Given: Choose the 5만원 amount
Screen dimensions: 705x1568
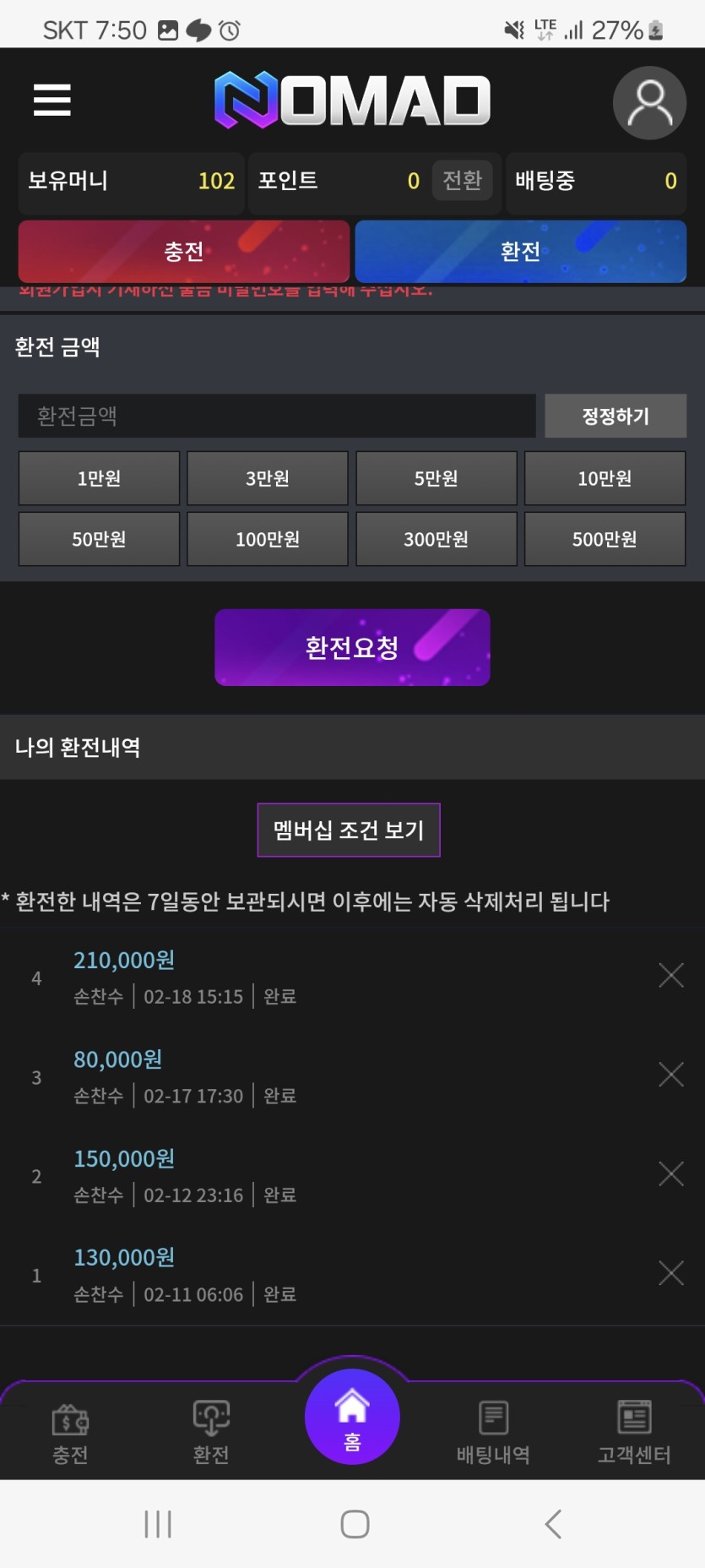Looking at the screenshot, I should 436,478.
